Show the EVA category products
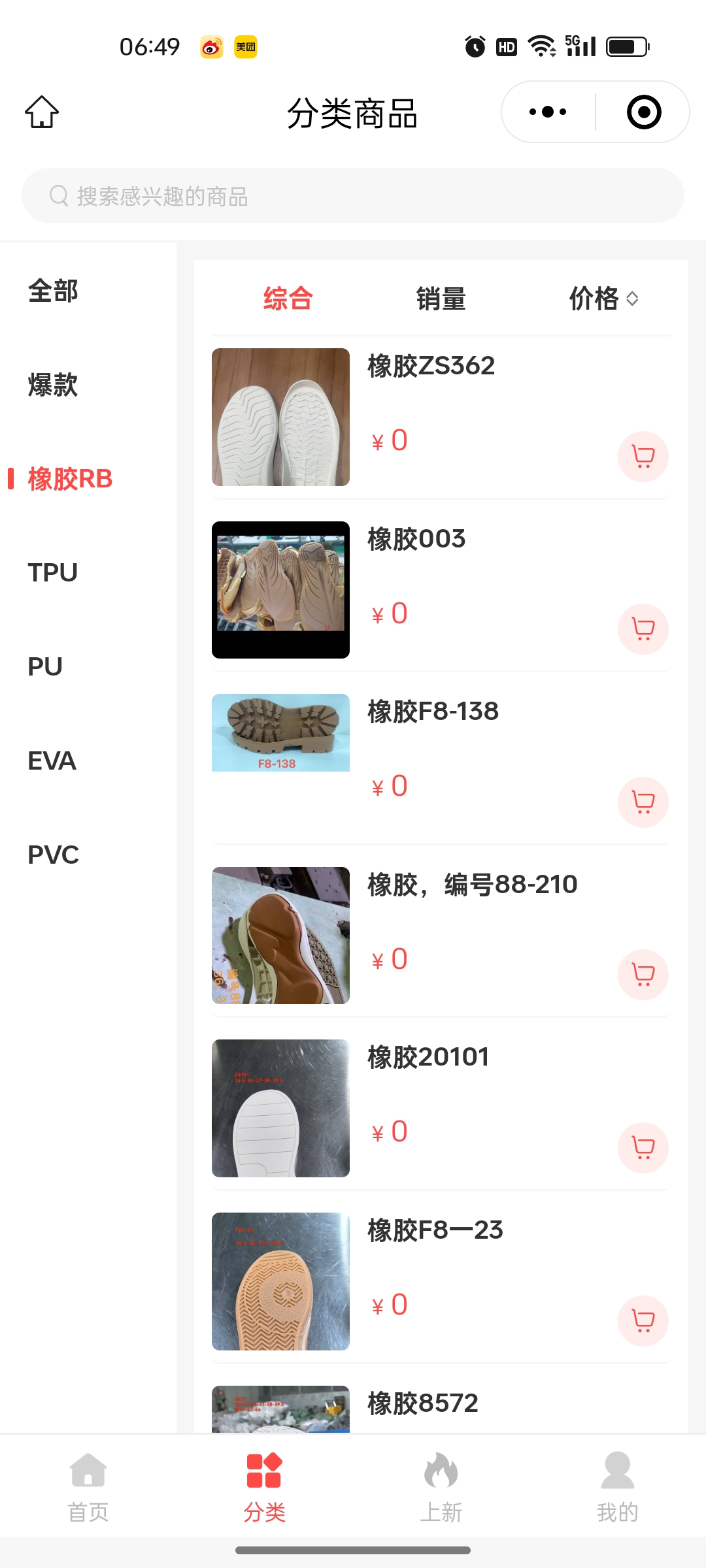706x1568 pixels. tap(52, 760)
